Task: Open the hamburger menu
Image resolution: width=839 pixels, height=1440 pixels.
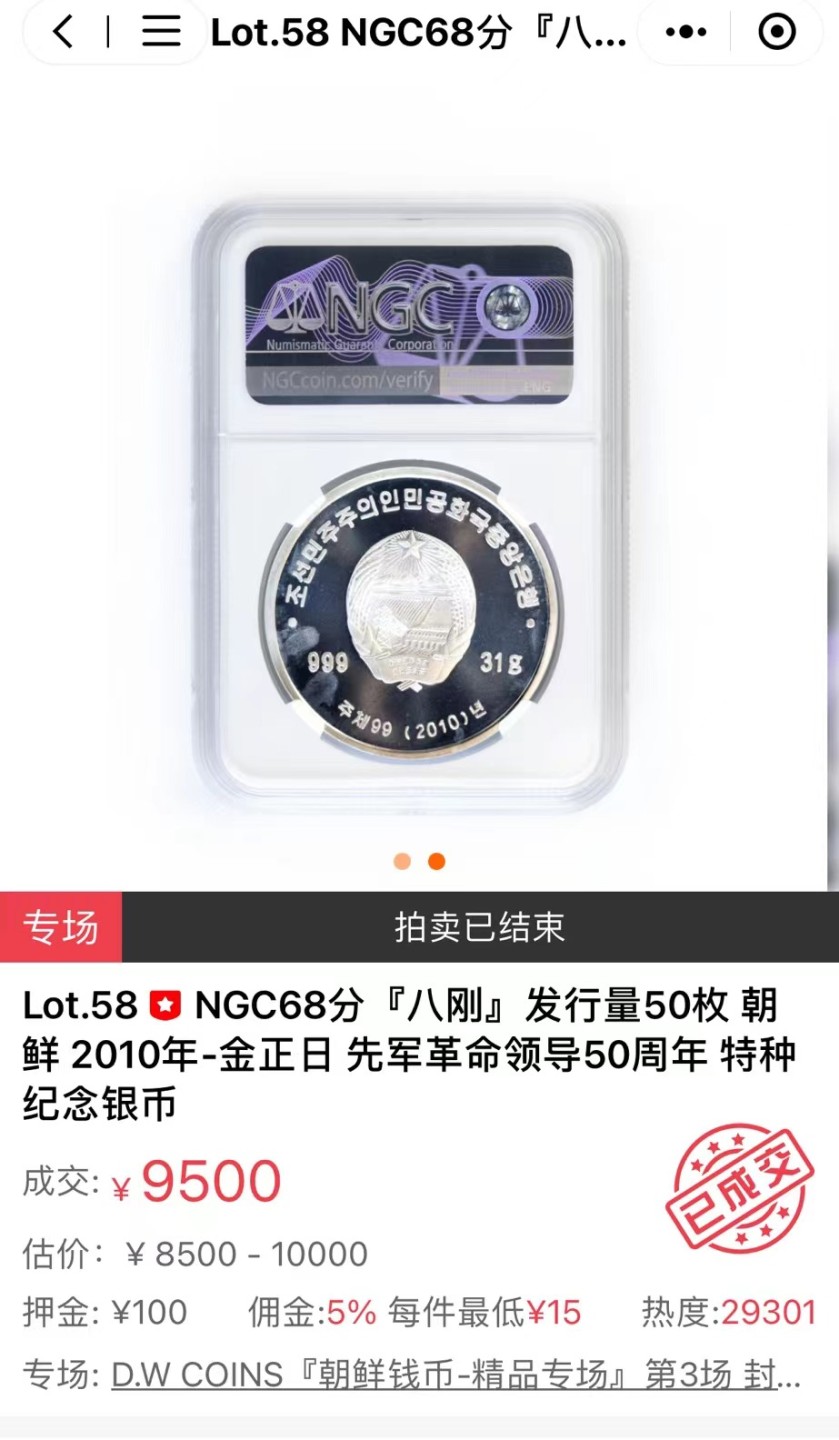Action: pos(160,33)
